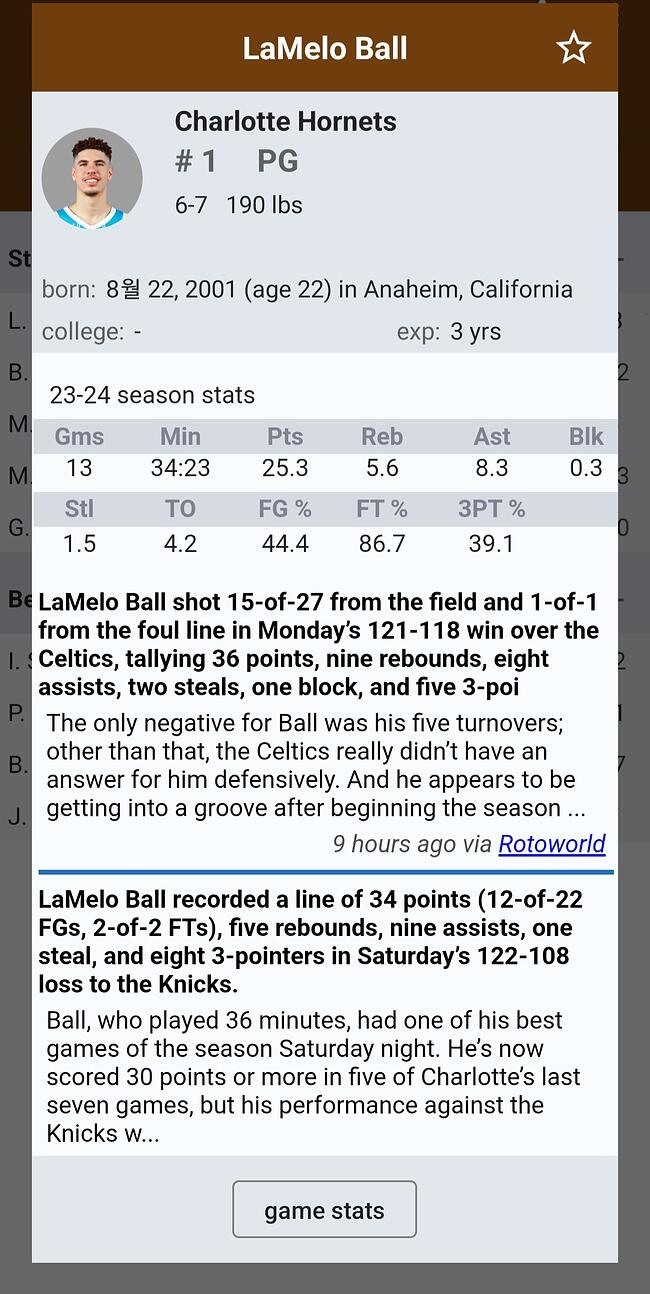Open the Rotoworld source link
Image resolution: width=650 pixels, height=1294 pixels.
[x=552, y=843]
